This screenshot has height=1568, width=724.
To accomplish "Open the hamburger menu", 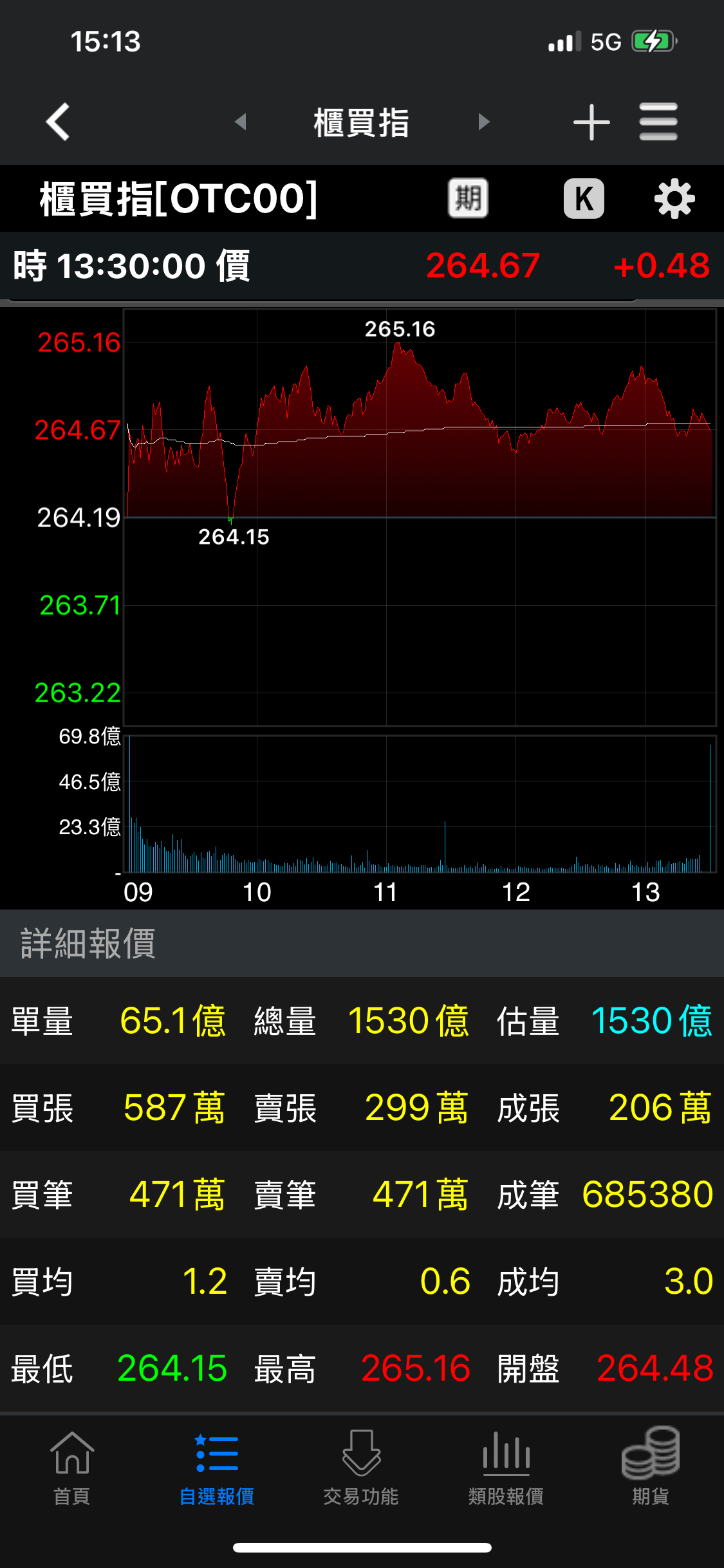I will click(x=658, y=122).
